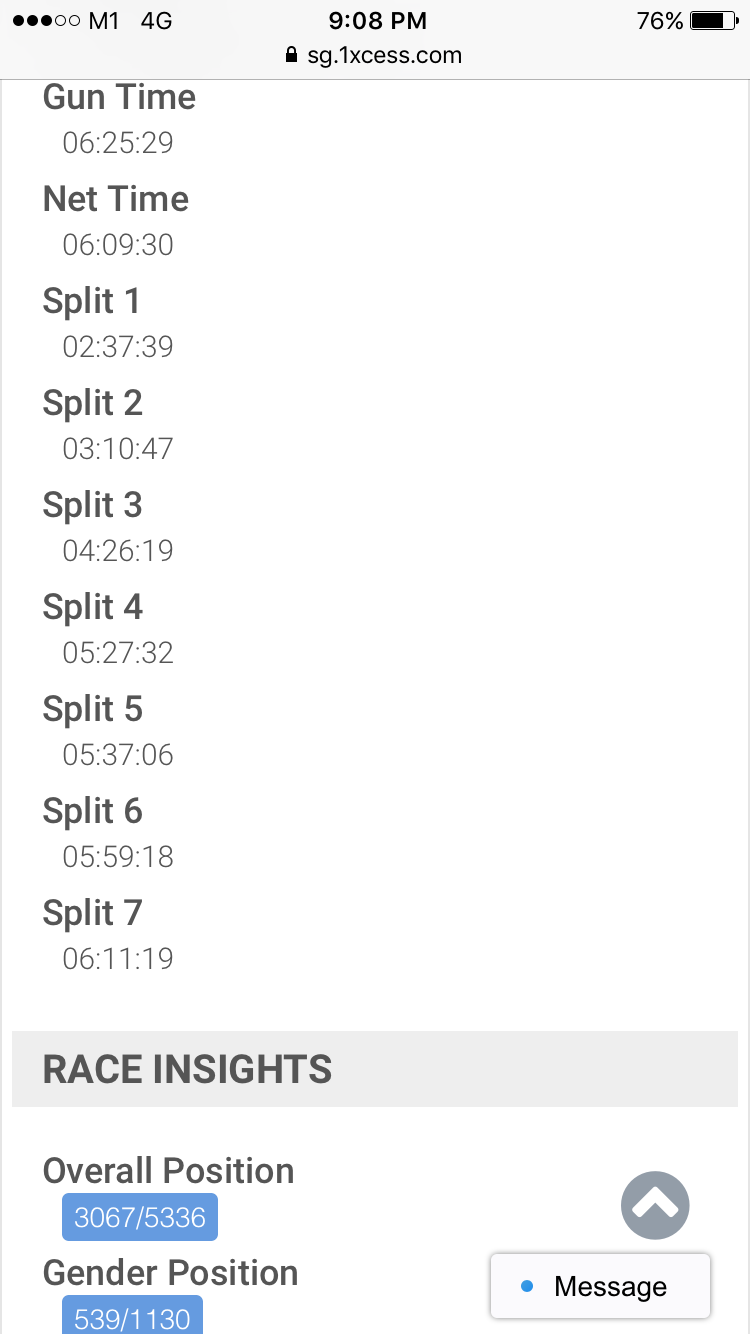Open the Message chat widget
The width and height of the screenshot is (750, 1334).
tap(600, 1286)
